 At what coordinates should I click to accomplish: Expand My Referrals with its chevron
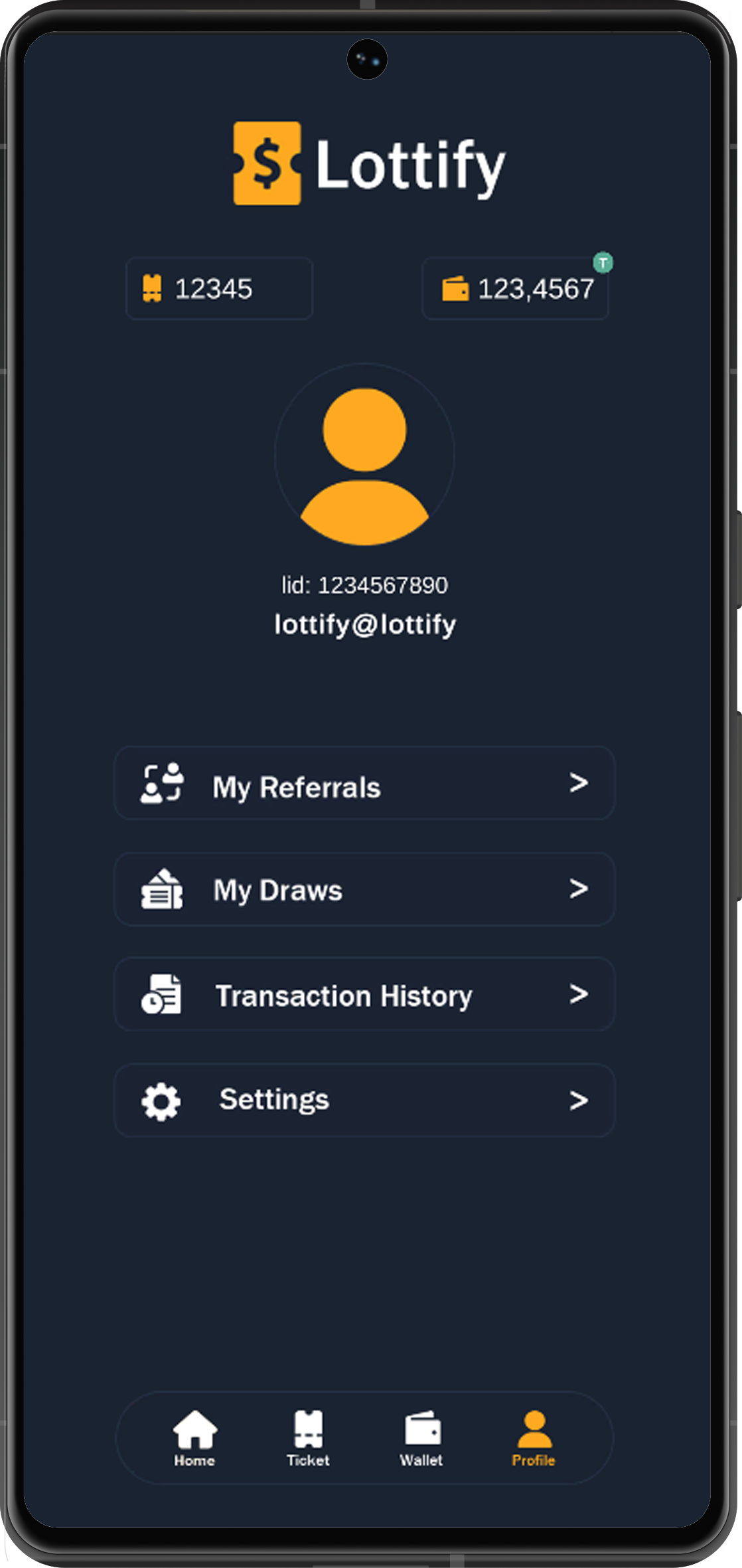click(x=579, y=784)
